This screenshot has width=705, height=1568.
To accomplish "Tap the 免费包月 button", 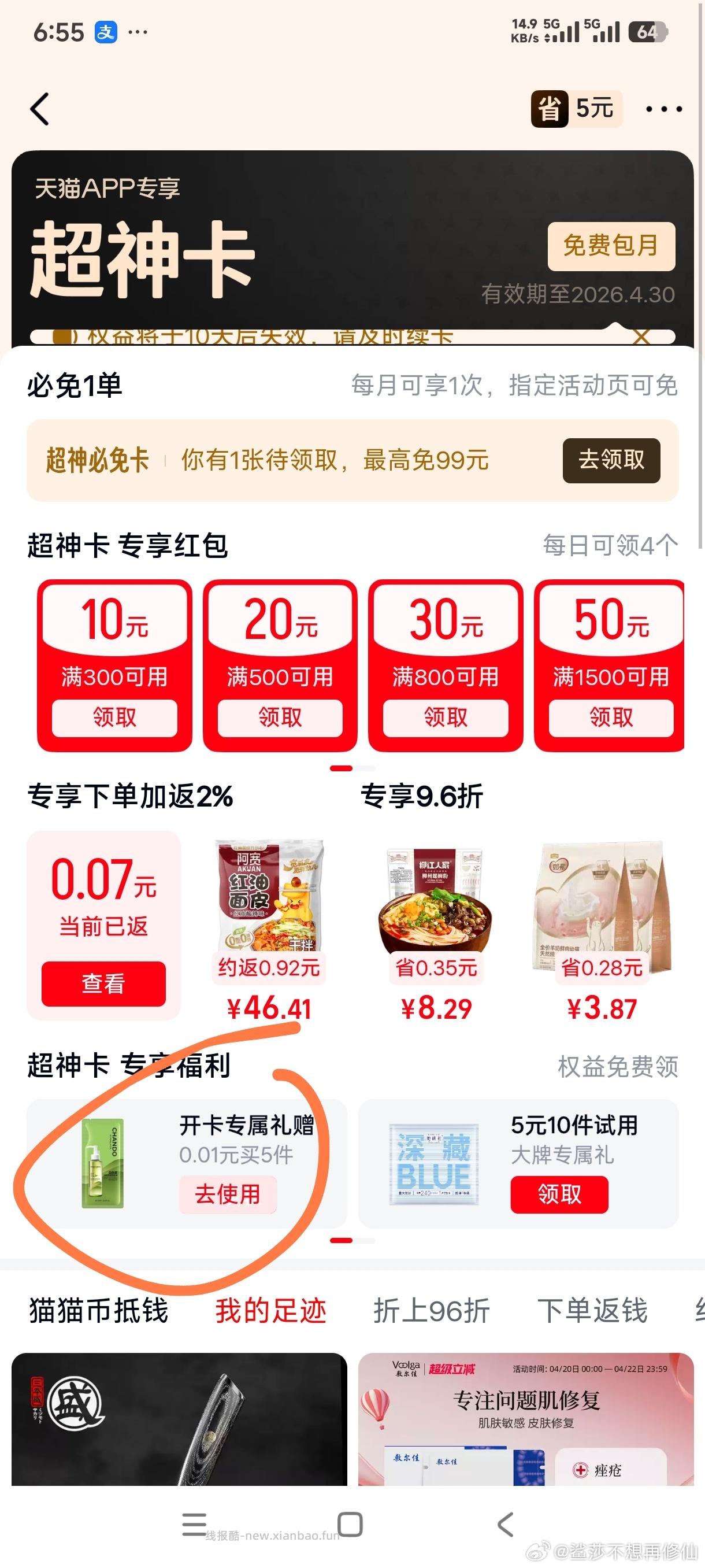I will pyautogui.click(x=612, y=246).
